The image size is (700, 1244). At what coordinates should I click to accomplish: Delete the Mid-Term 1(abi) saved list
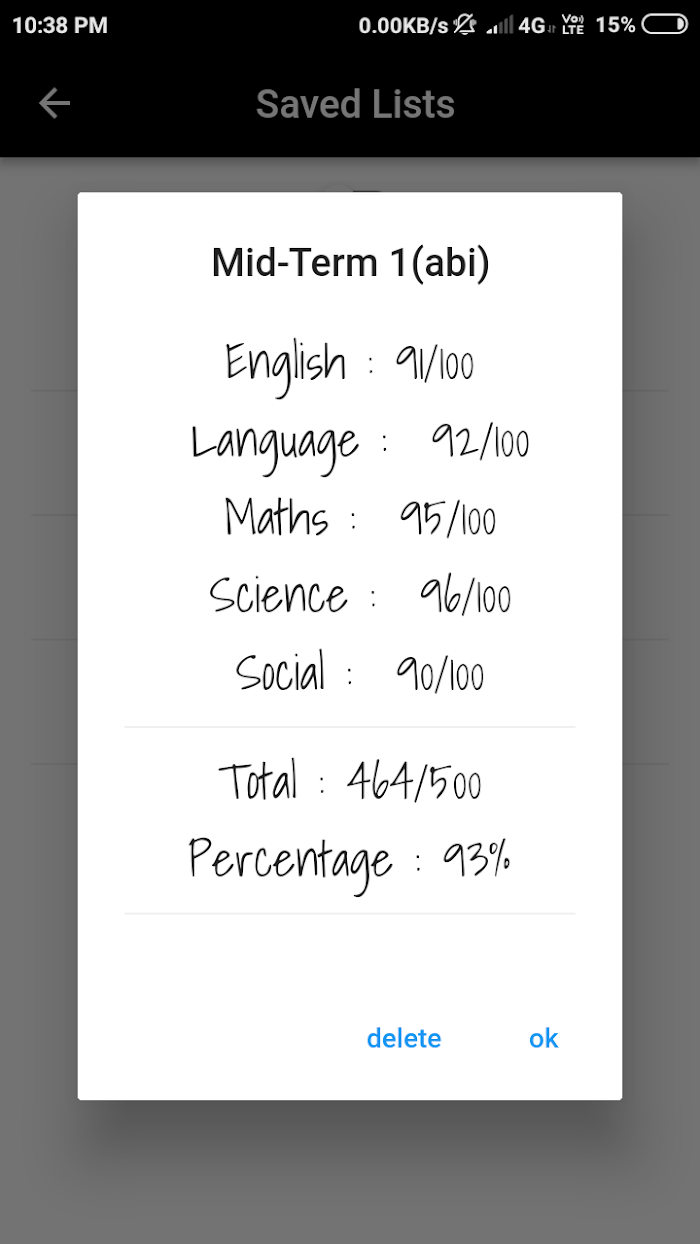point(404,1038)
